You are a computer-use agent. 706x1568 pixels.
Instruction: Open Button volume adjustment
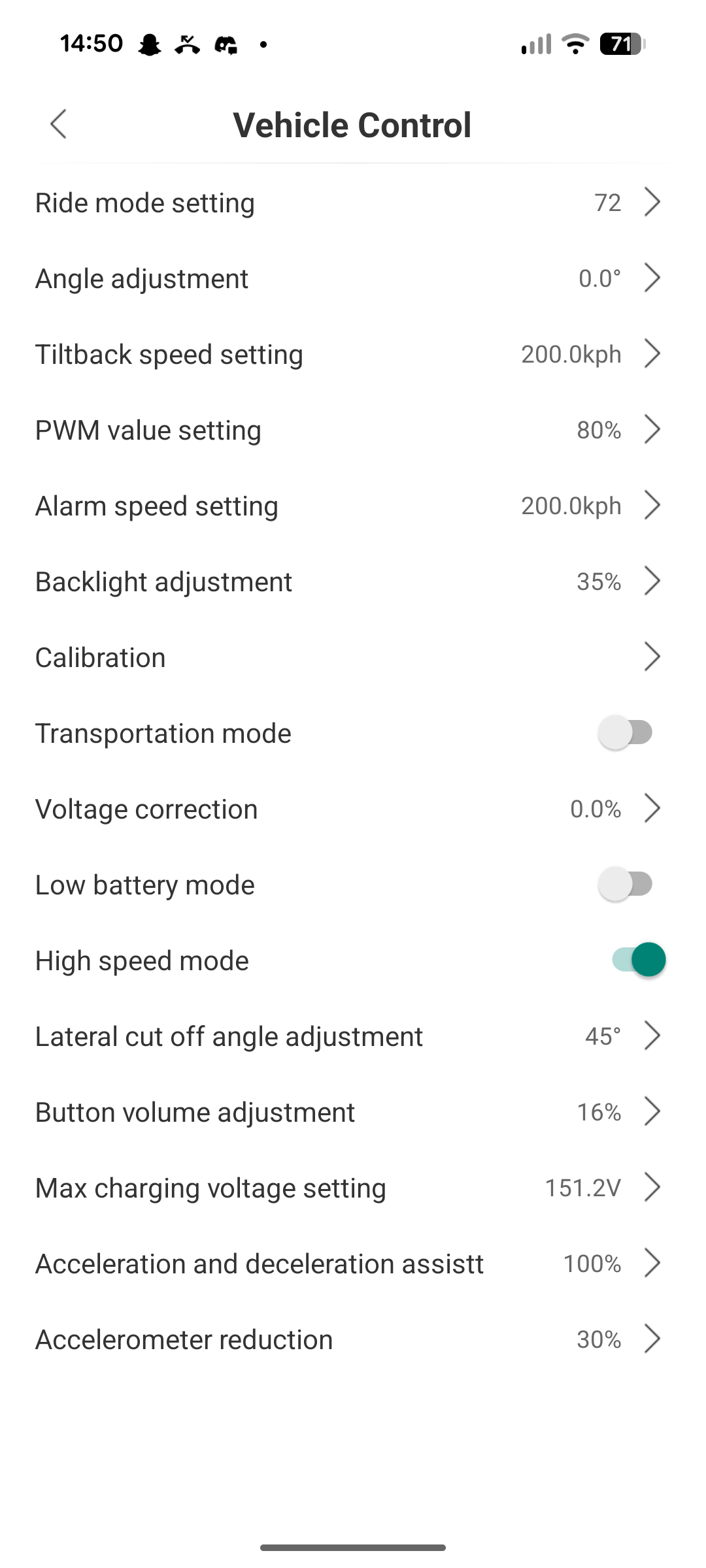pyautogui.click(x=353, y=1112)
